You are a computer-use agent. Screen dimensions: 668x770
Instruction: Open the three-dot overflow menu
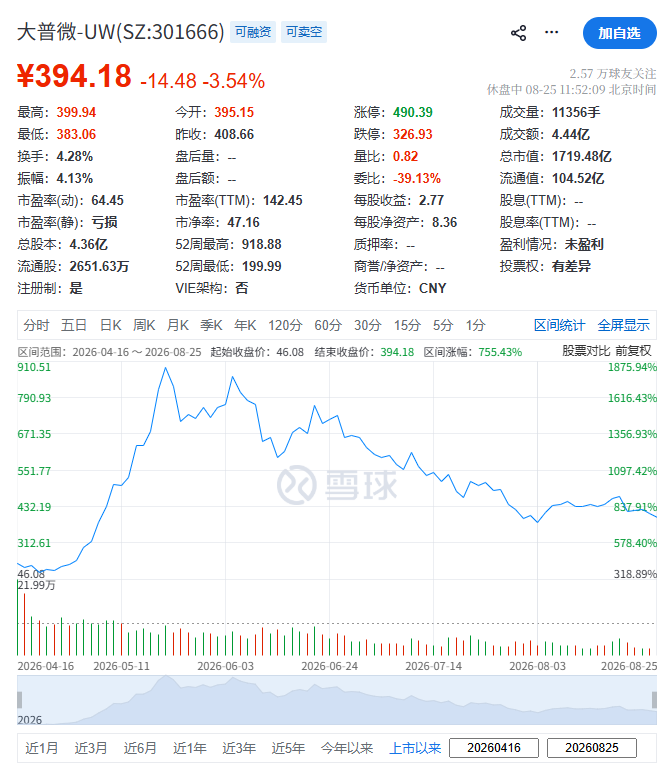point(552,32)
